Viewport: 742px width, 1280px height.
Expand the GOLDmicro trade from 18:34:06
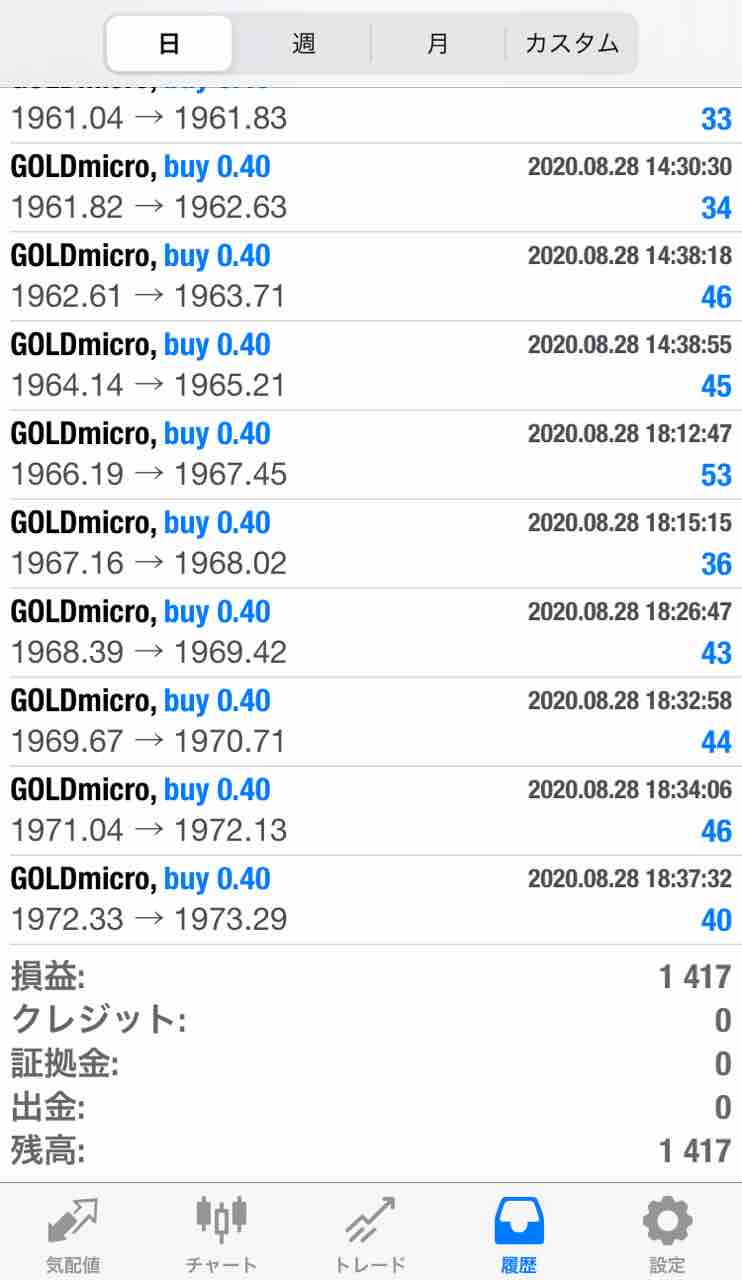click(x=371, y=811)
